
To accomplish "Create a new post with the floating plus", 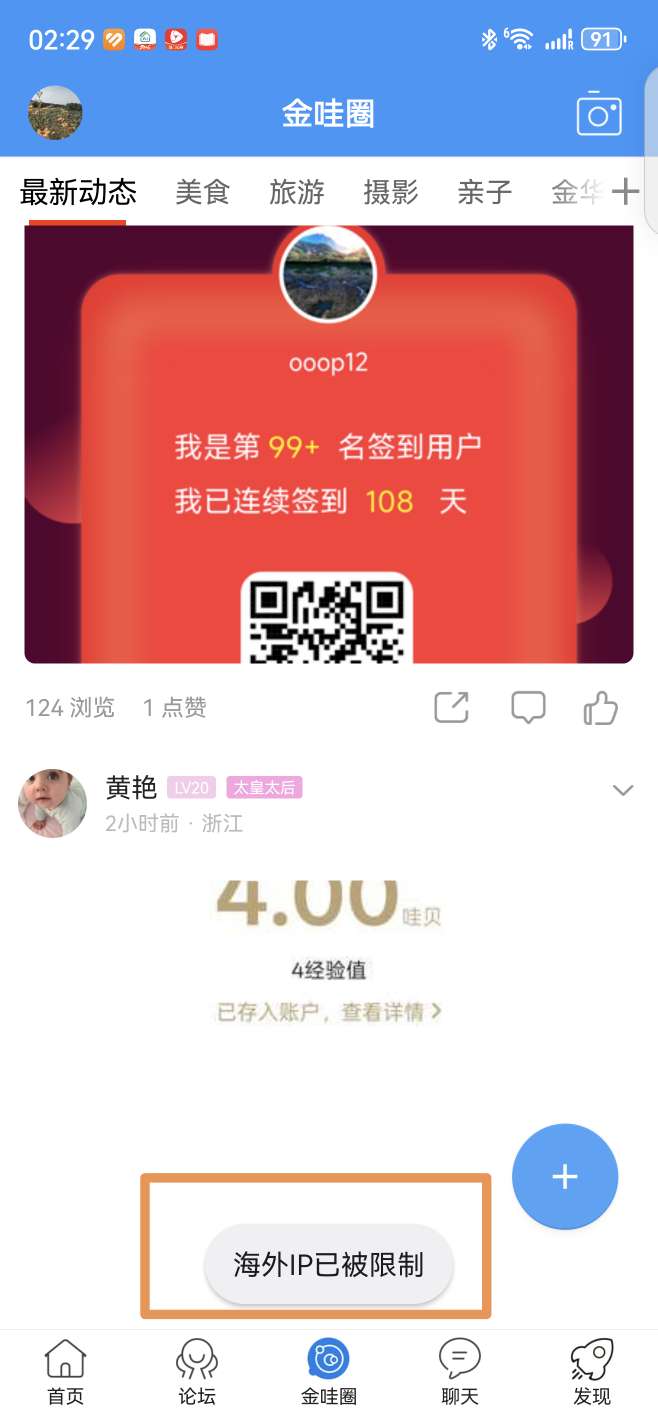I will [564, 1176].
